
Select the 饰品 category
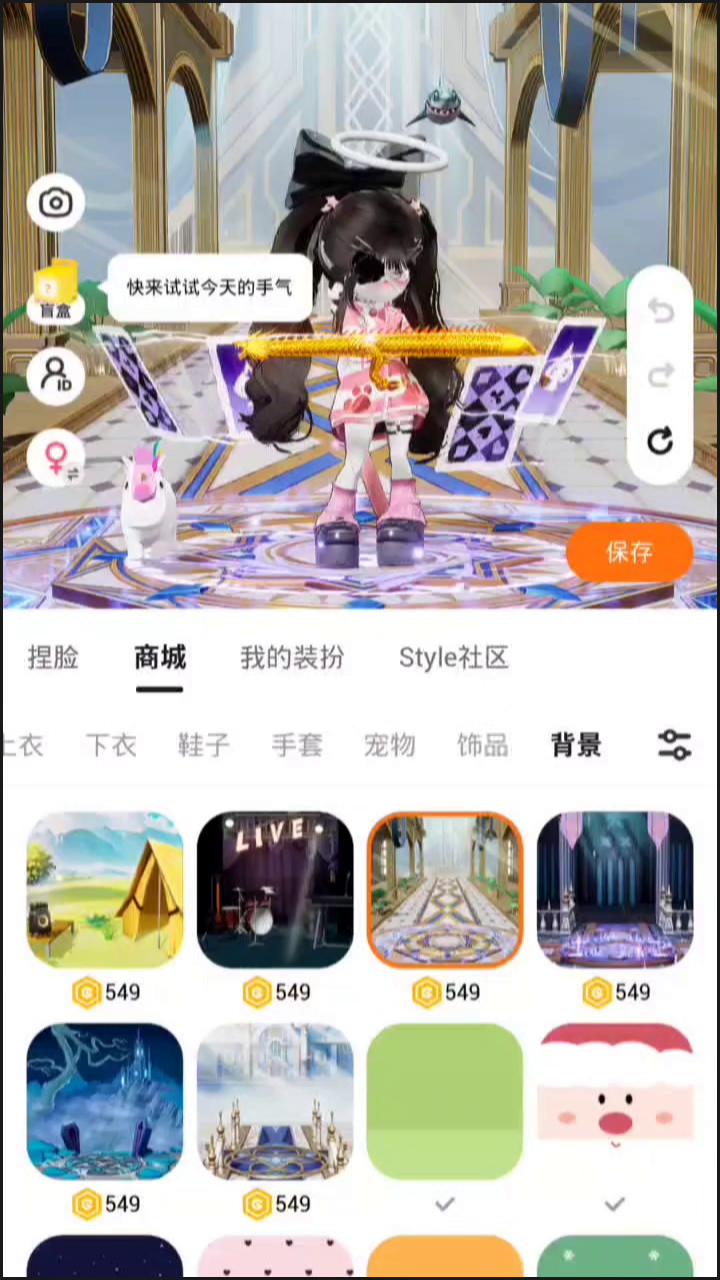tap(482, 745)
